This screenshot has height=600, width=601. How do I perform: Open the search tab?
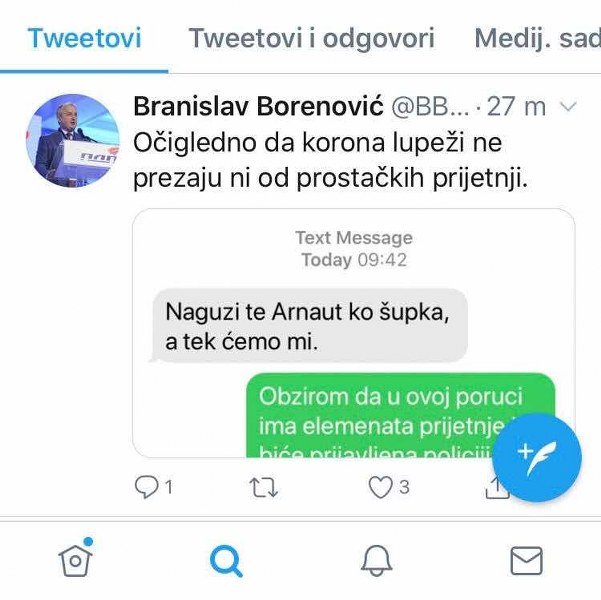(x=226, y=561)
